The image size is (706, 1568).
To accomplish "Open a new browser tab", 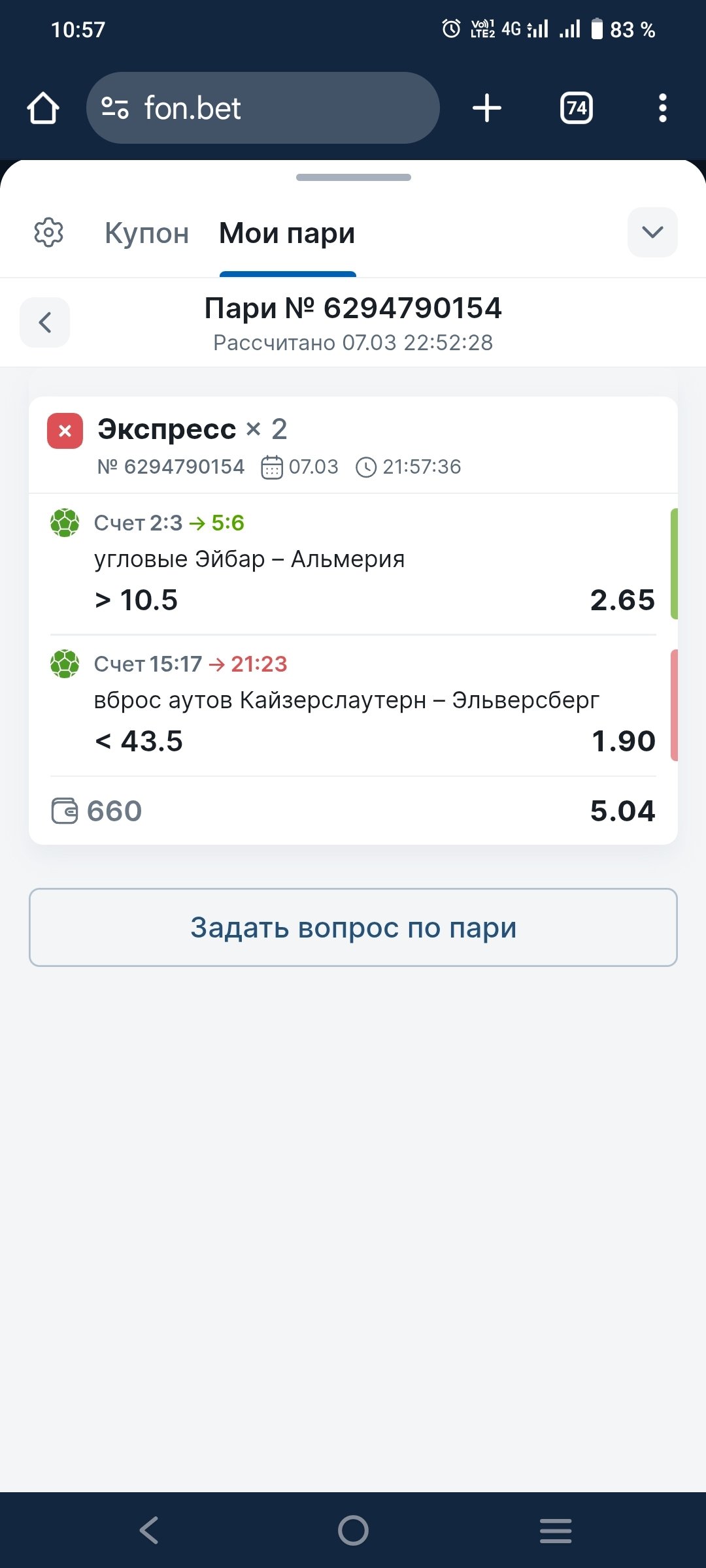I will point(487,108).
